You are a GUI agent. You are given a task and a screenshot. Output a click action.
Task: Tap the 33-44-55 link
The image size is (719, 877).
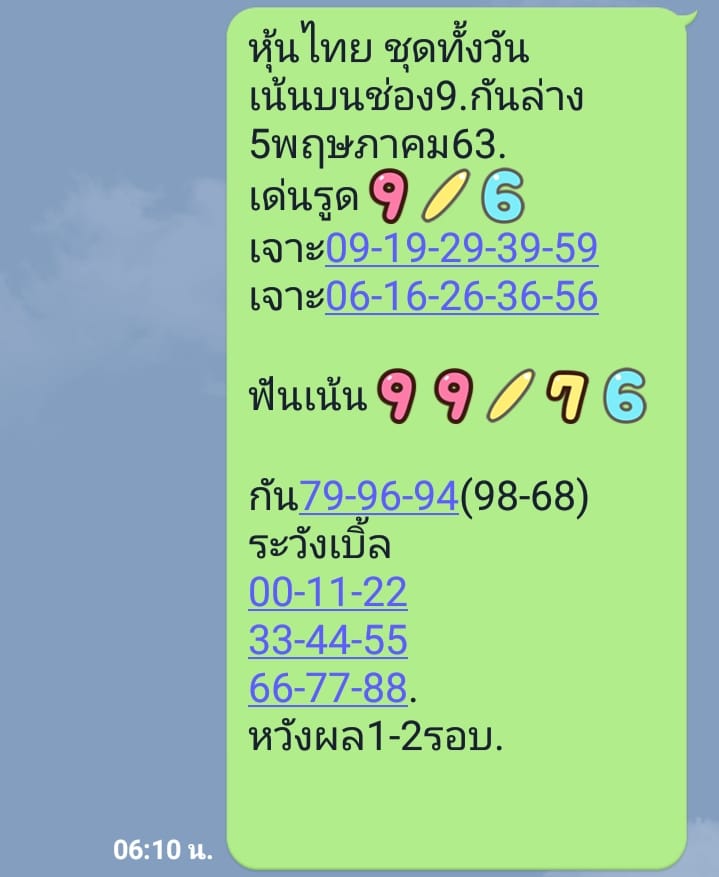tap(327, 641)
